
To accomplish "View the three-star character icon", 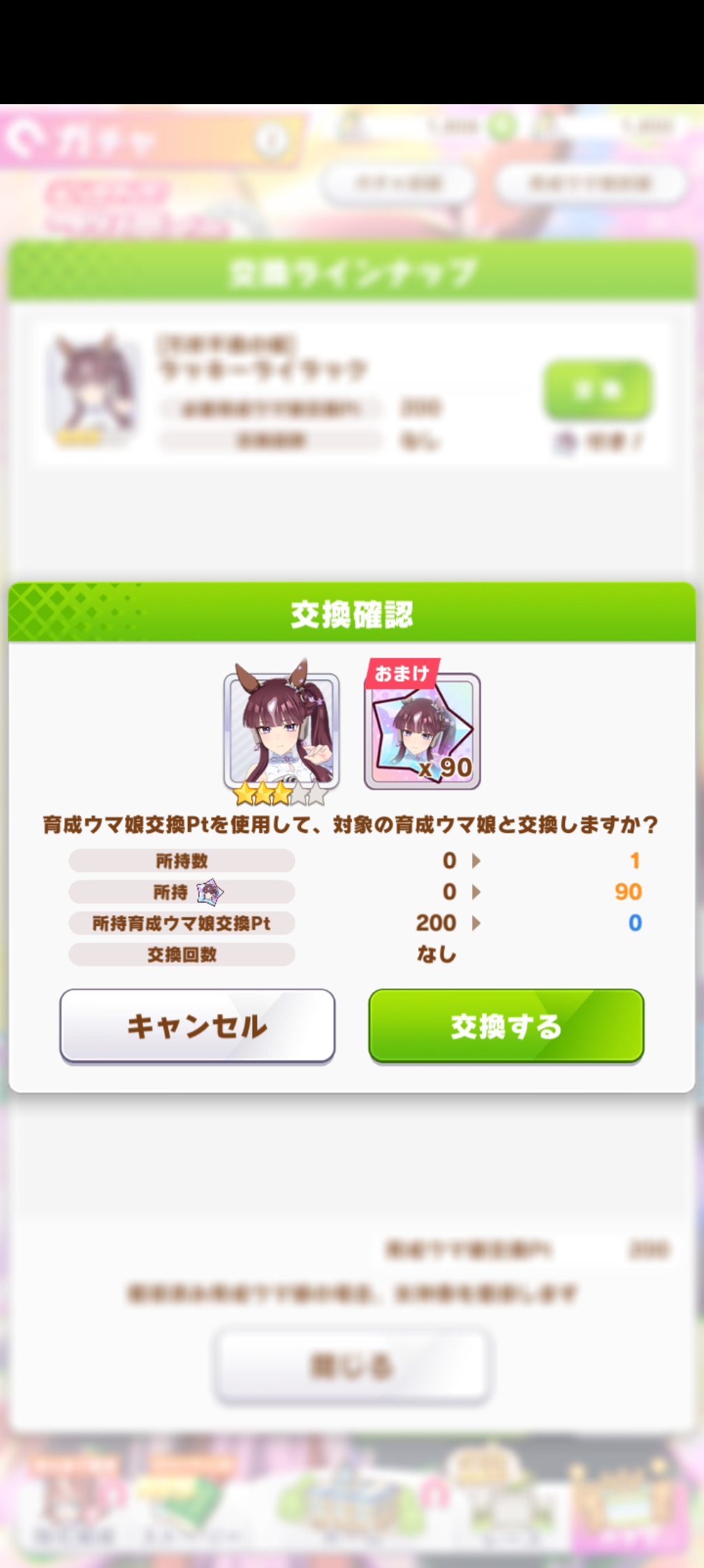I will pyautogui.click(x=281, y=730).
